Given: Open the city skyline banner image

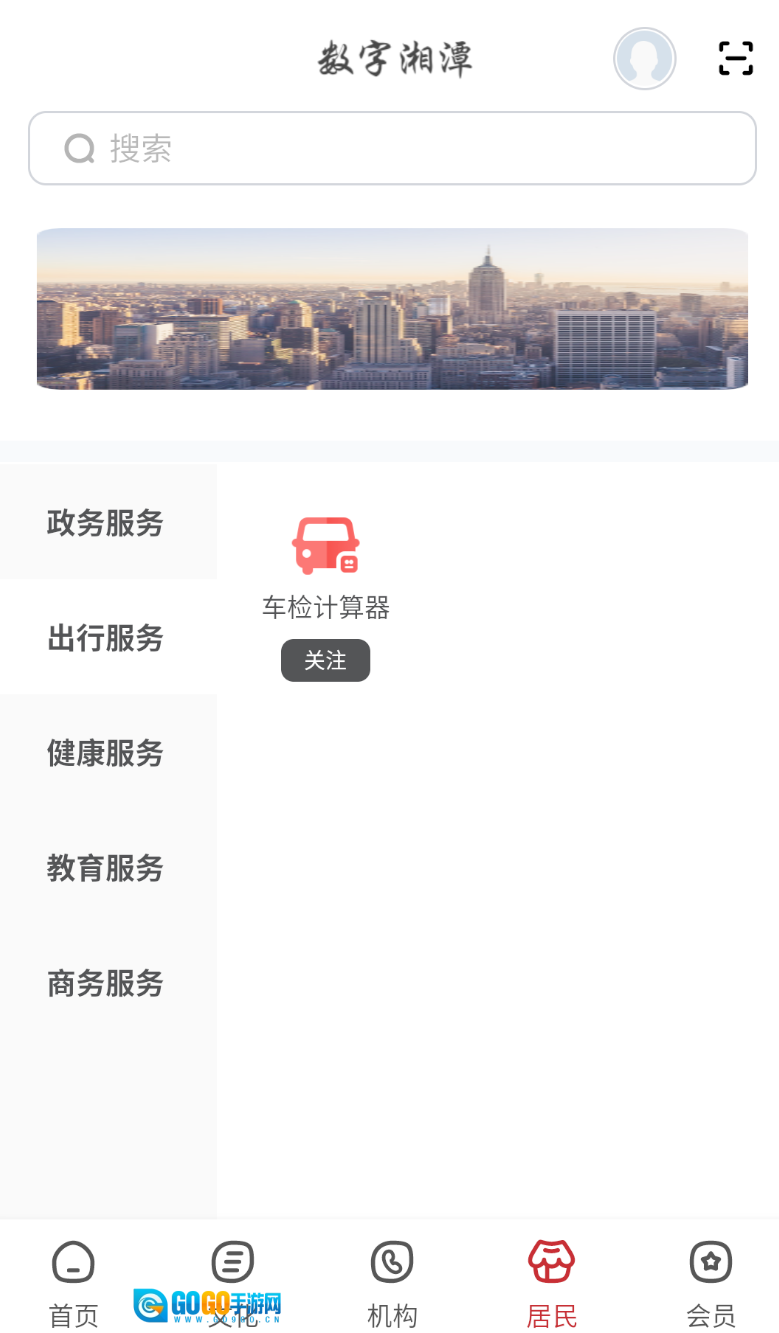Looking at the screenshot, I should 391,308.
